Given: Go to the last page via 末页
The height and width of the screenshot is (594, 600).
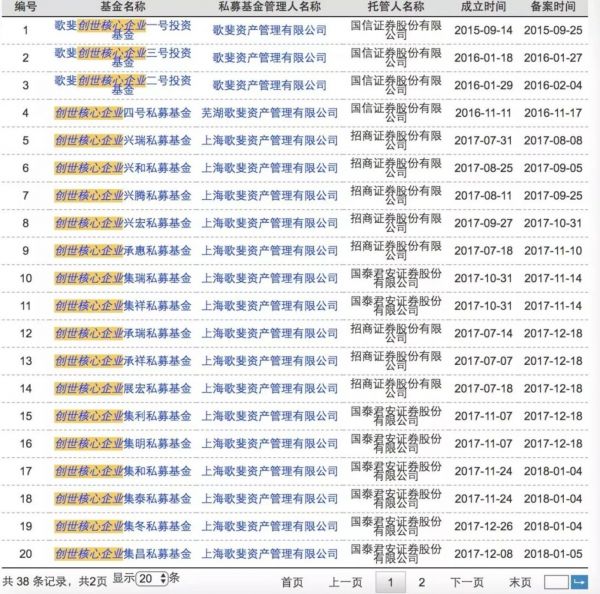Looking at the screenshot, I should (520, 581).
